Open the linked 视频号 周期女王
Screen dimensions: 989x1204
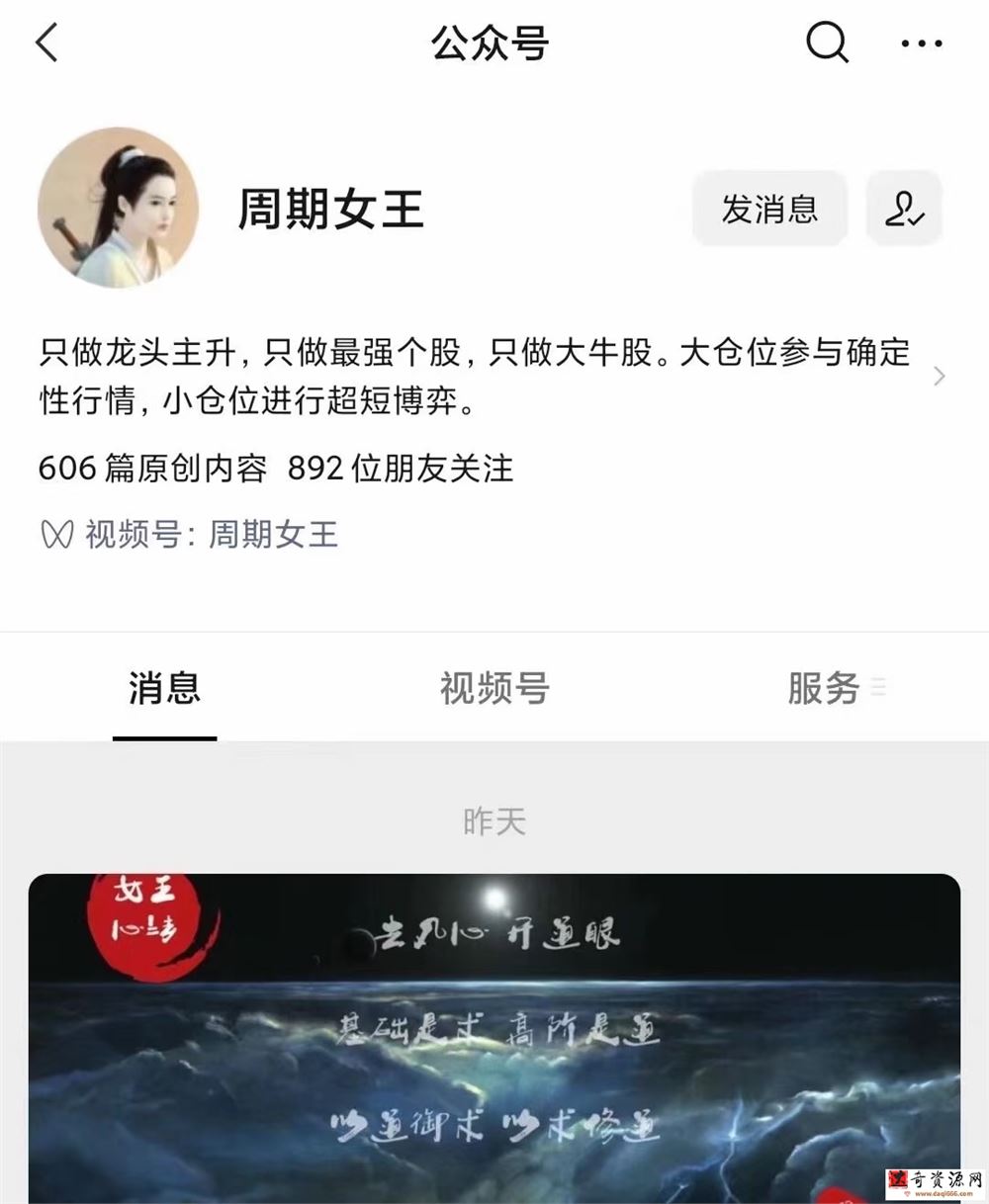click(273, 535)
